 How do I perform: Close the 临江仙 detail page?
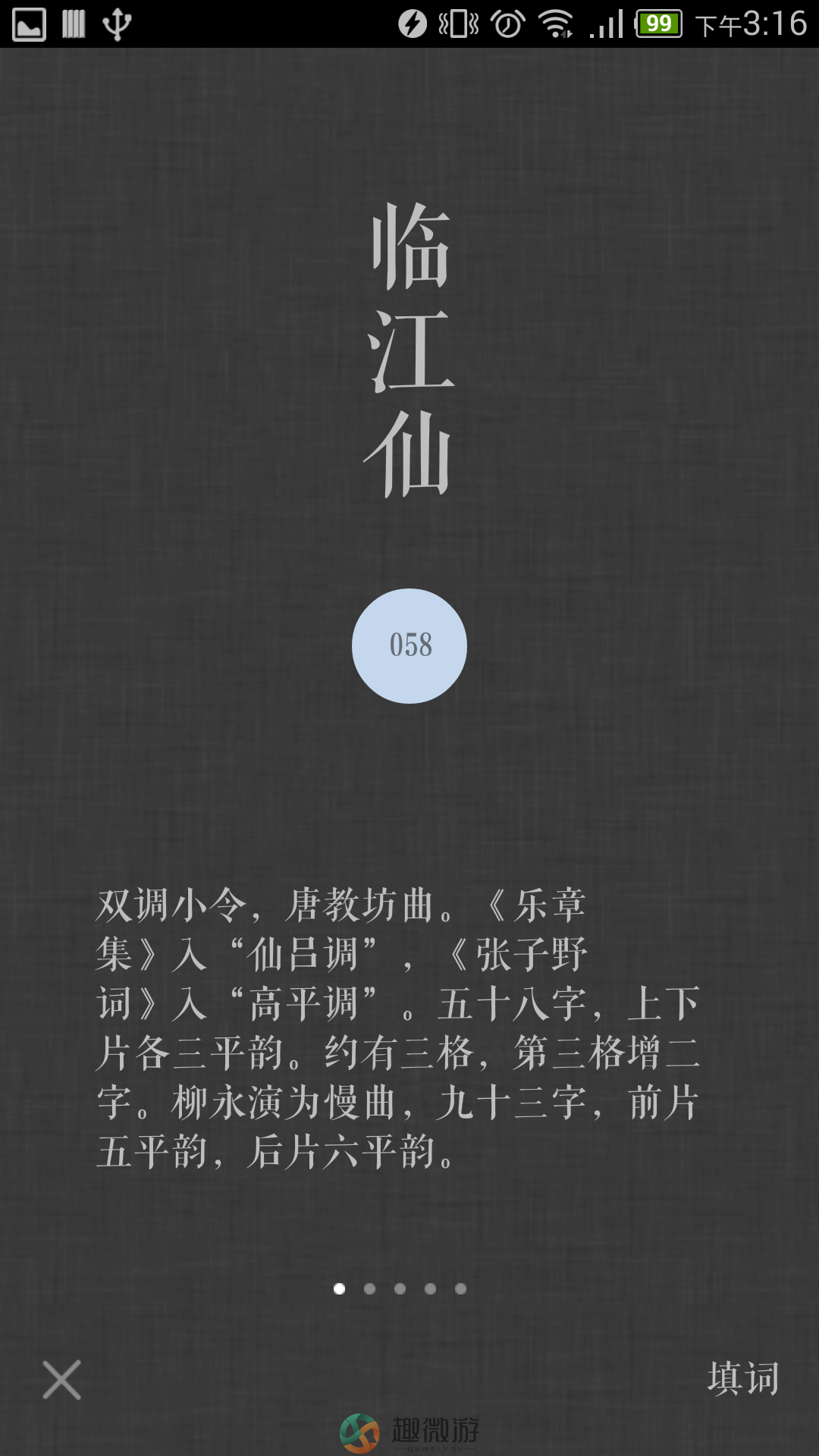coord(61,1379)
